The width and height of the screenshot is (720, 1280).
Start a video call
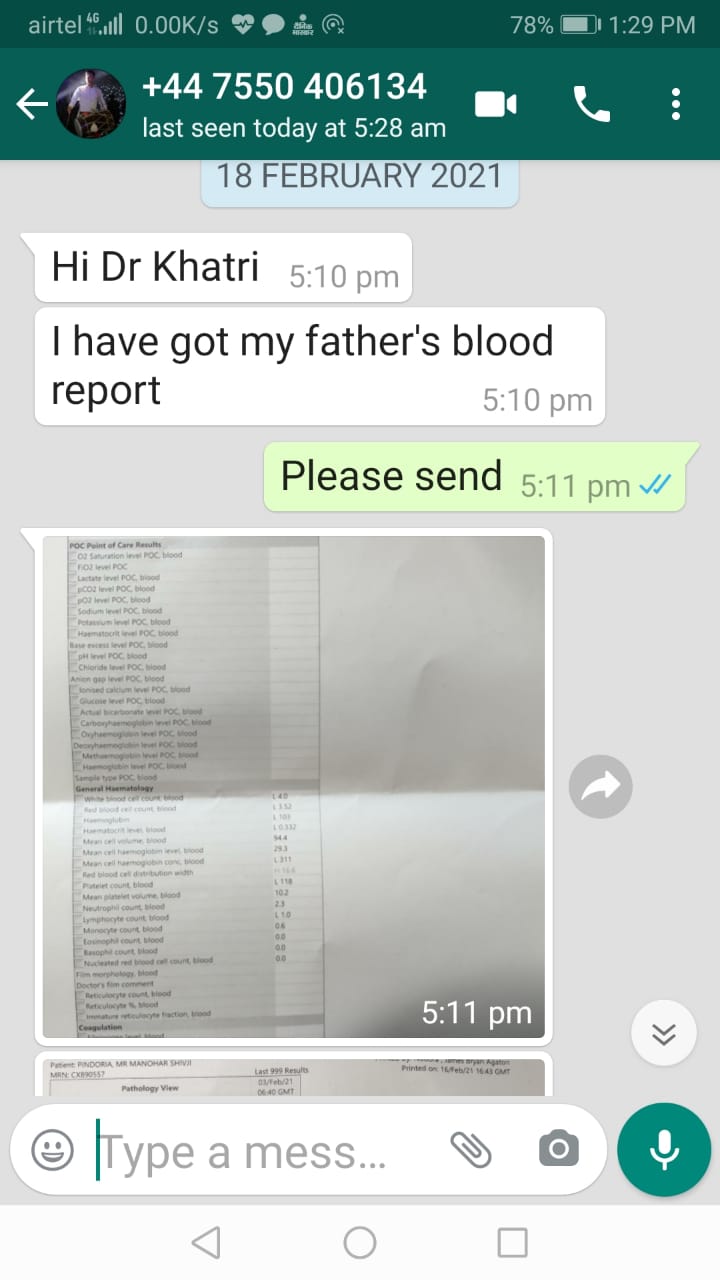(x=496, y=104)
